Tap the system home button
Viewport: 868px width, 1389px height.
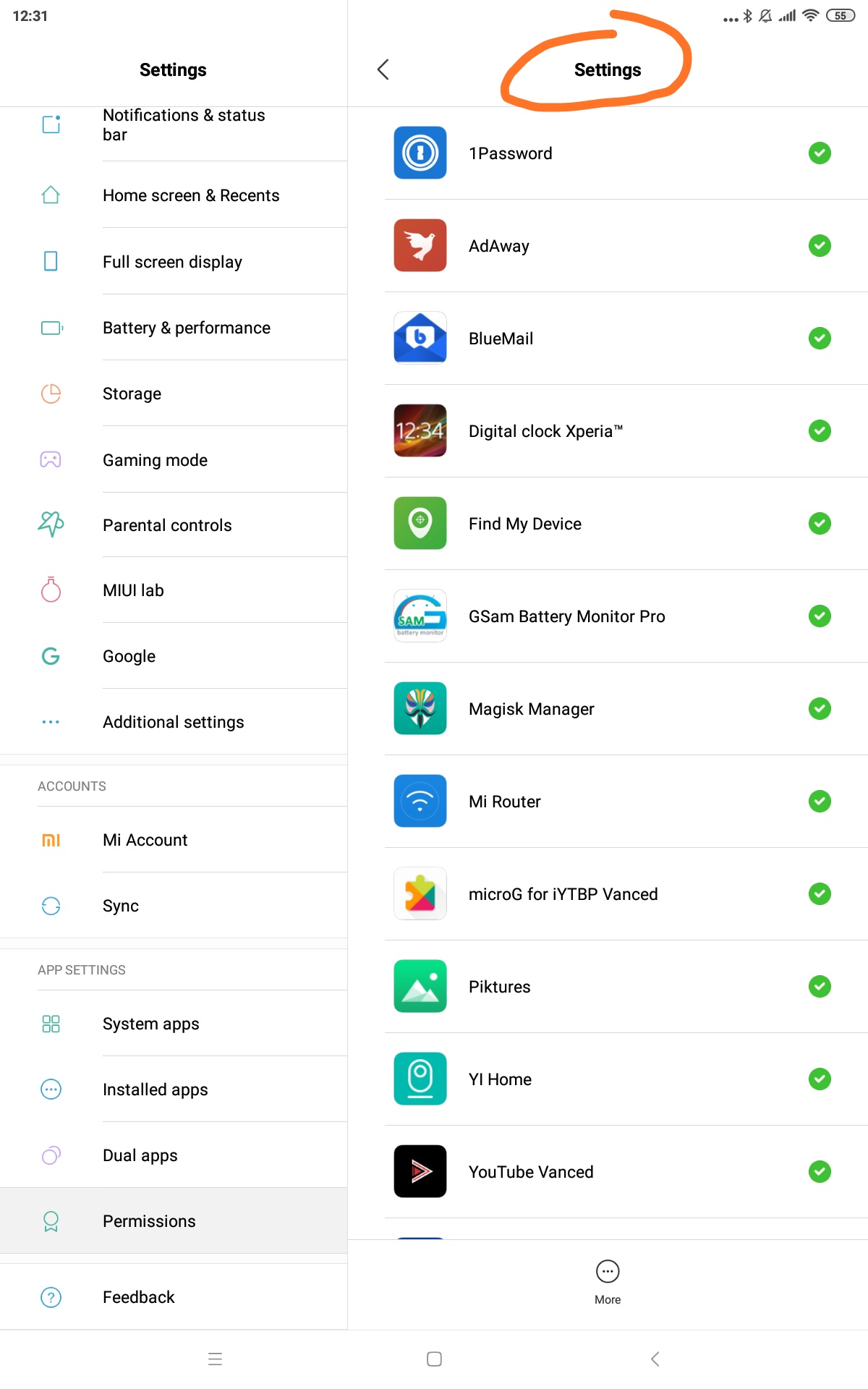(434, 1359)
